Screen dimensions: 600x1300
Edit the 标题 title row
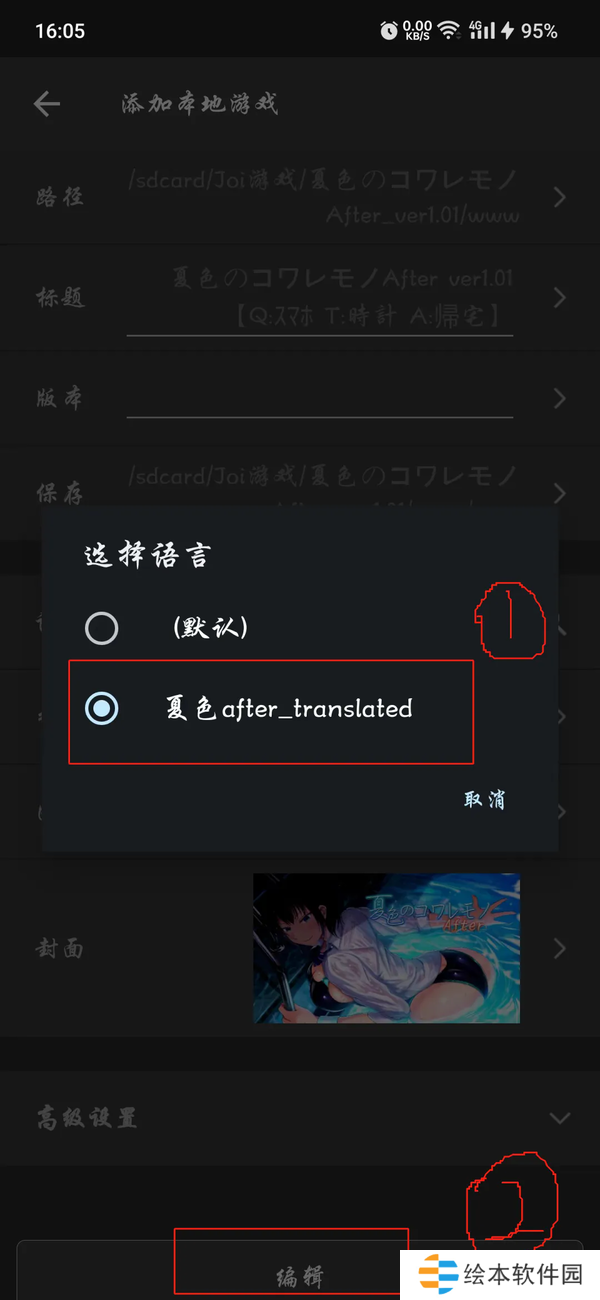tap(300, 297)
